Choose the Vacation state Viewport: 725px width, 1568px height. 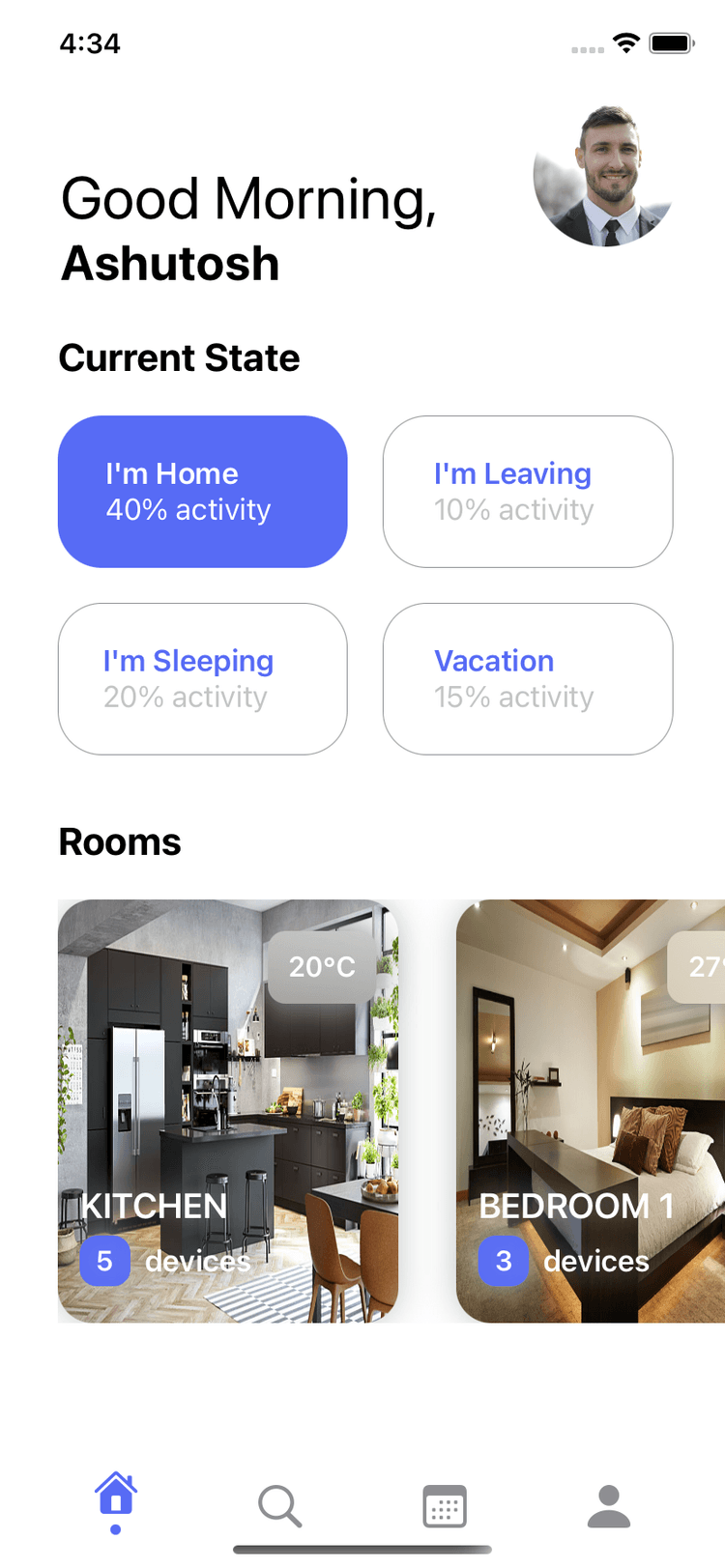(528, 679)
